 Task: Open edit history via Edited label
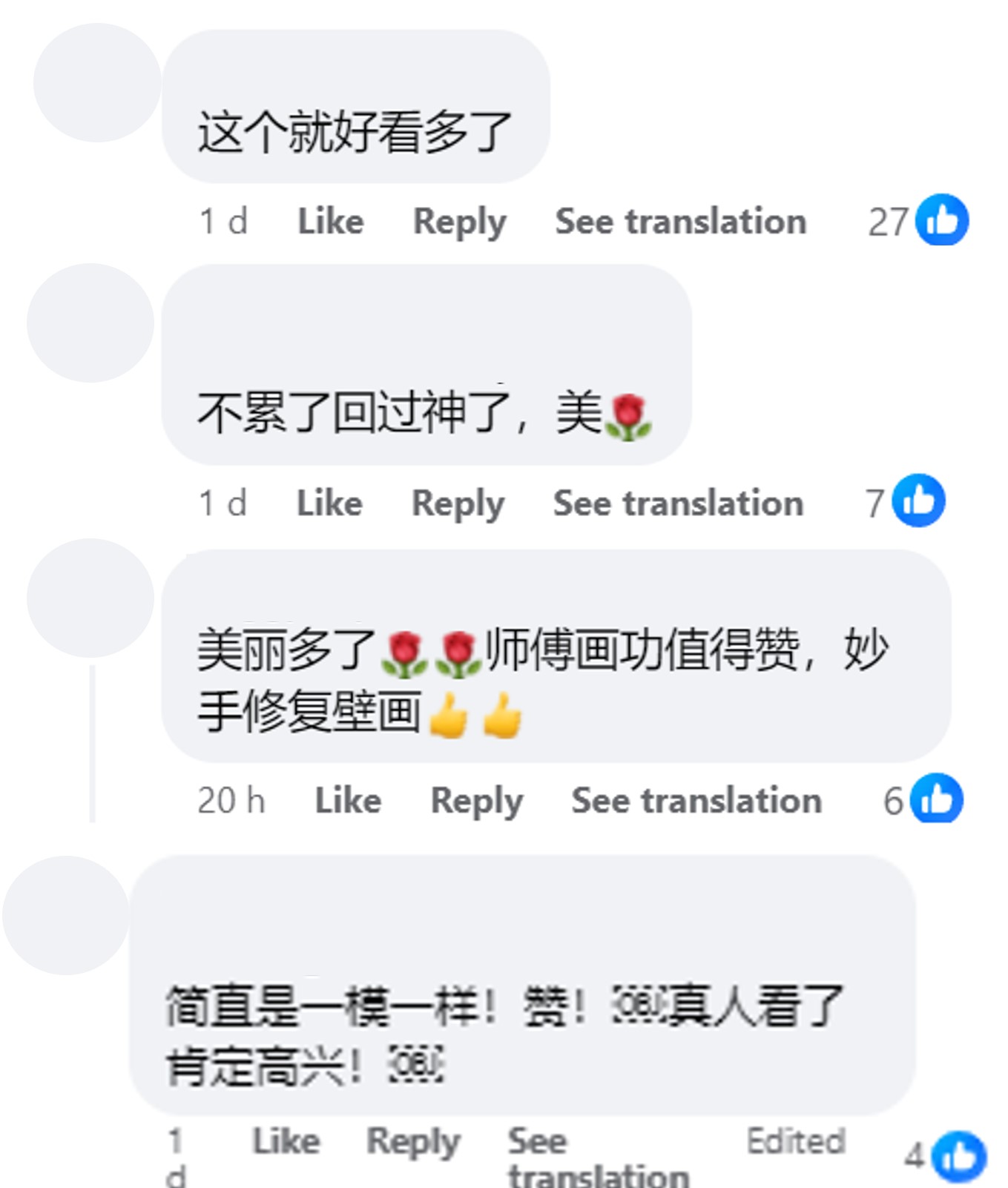[x=795, y=1141]
